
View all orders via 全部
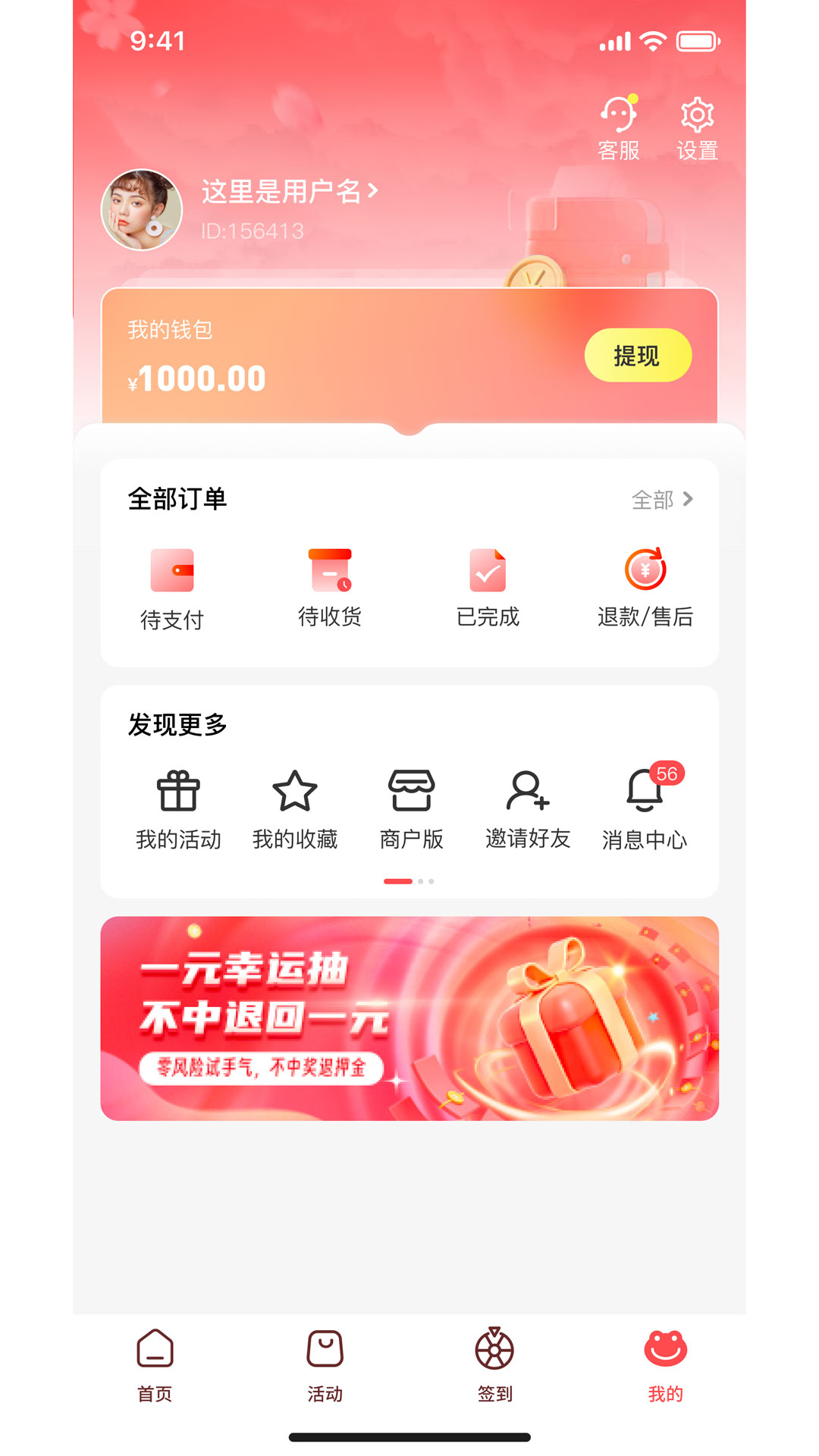click(x=663, y=500)
